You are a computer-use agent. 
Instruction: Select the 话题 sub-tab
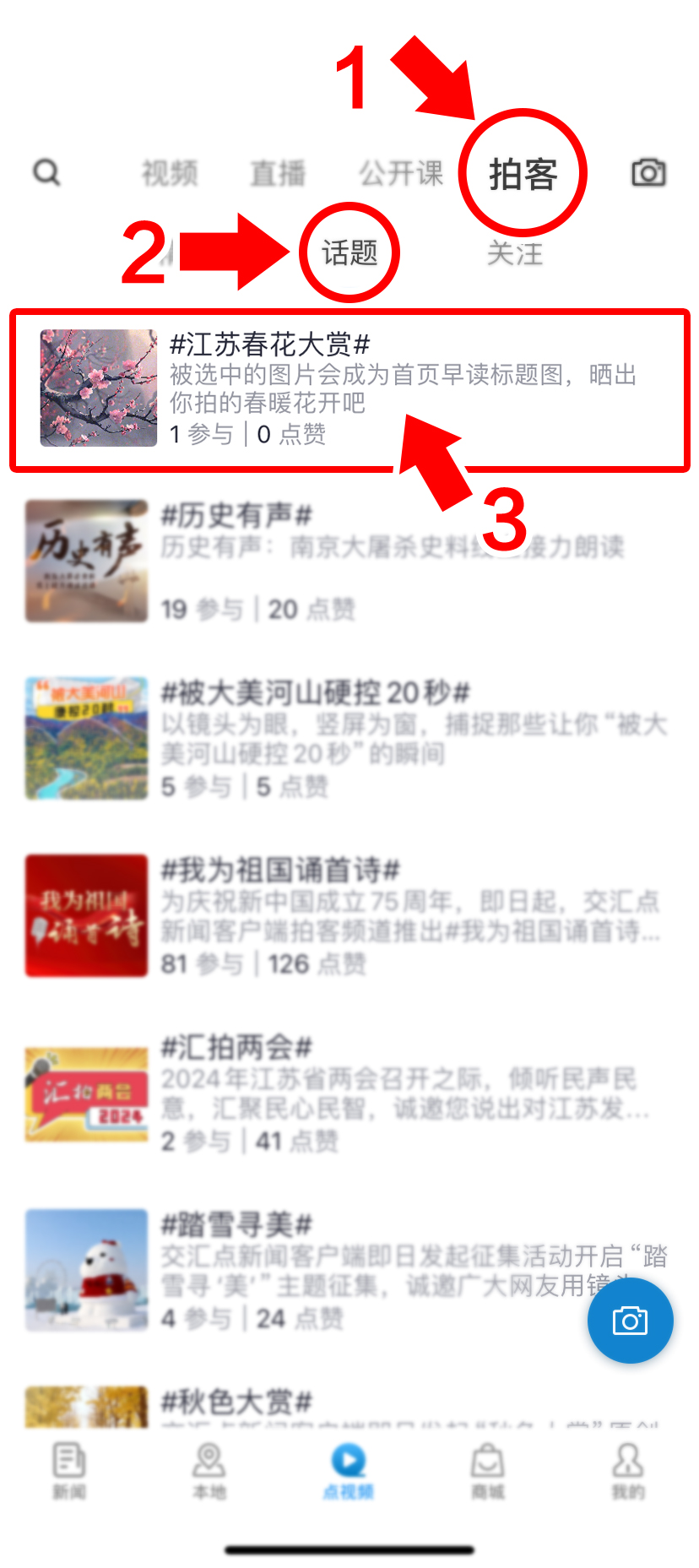349,252
